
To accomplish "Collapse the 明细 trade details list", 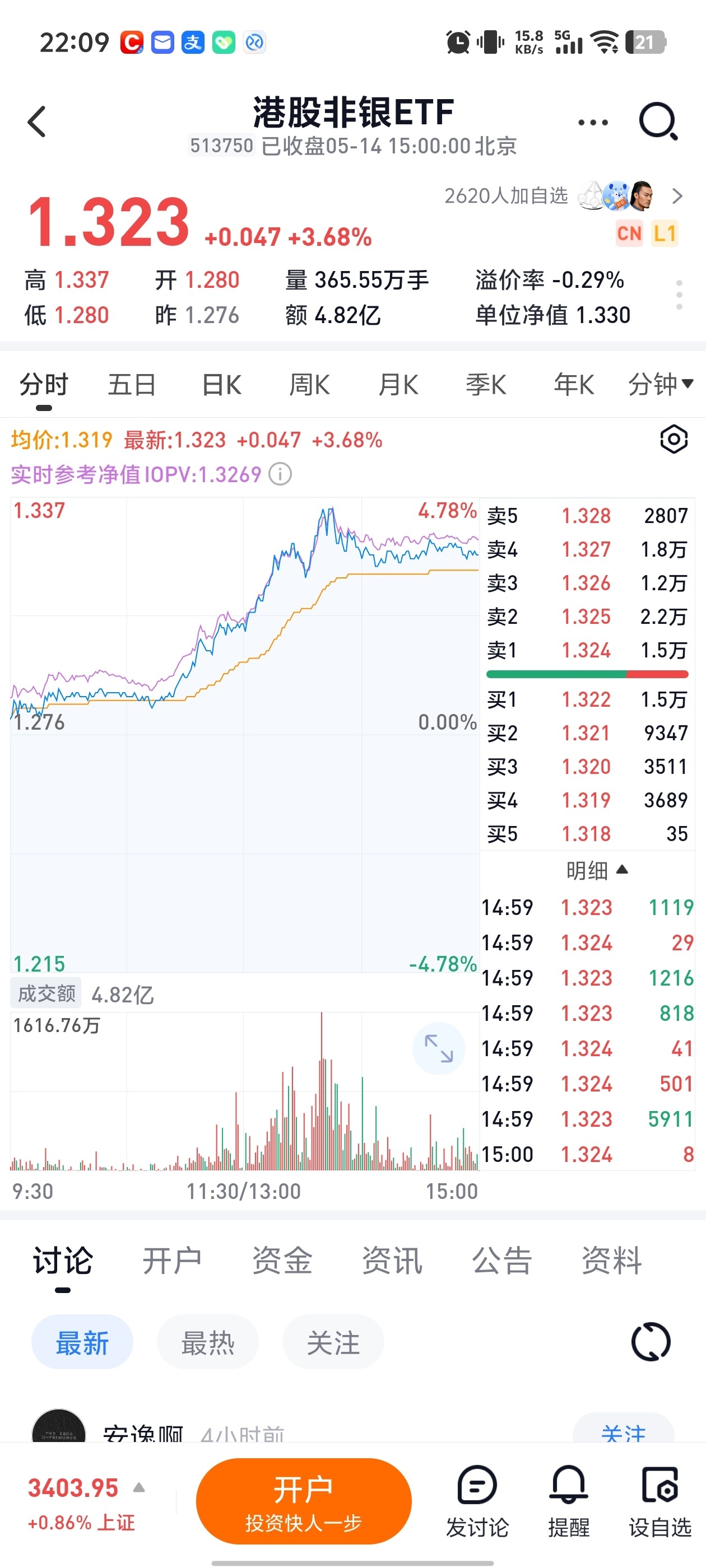I will pos(596,870).
